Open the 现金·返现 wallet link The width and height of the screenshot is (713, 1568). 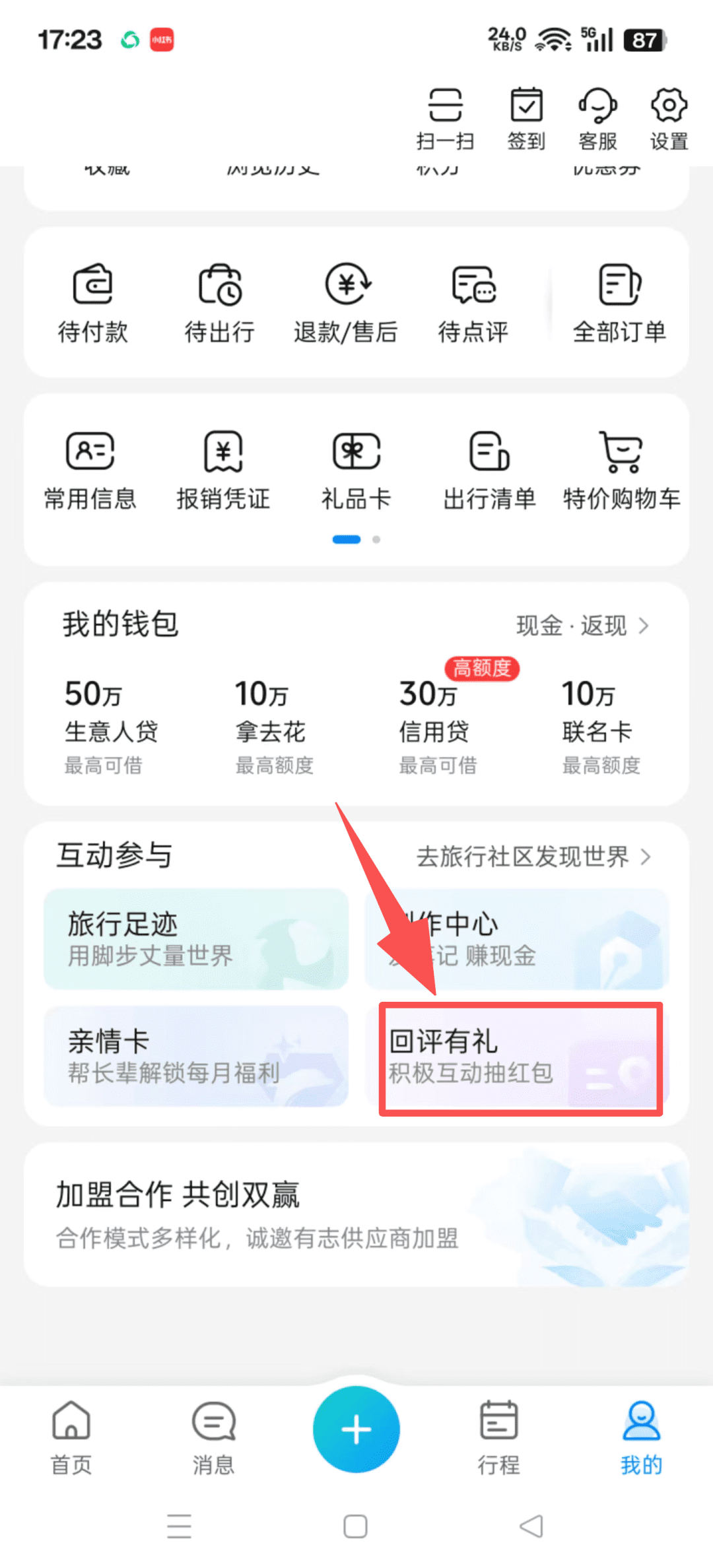582,625
